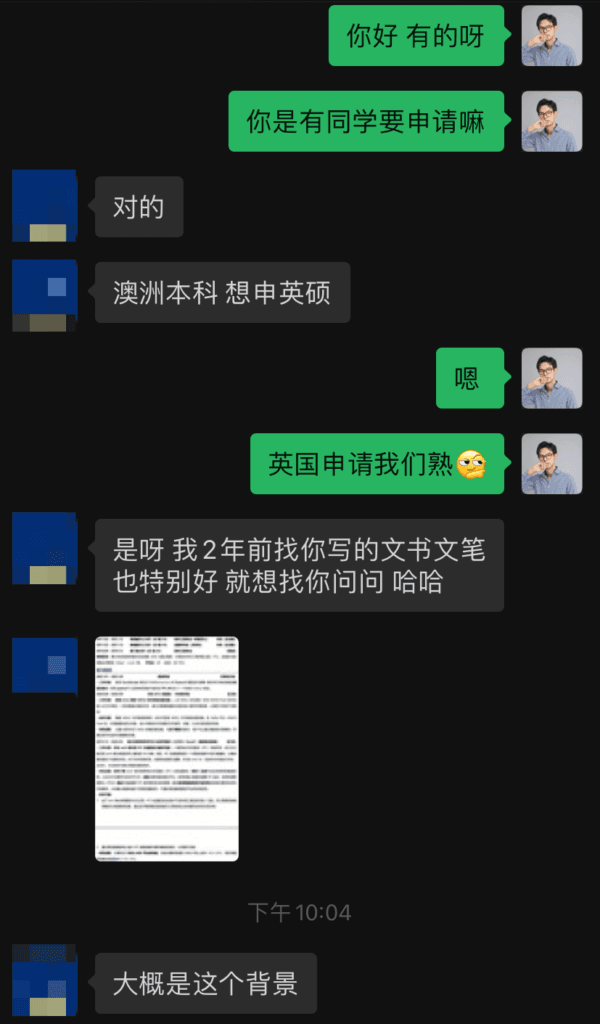Open contact avatar beside "大概是这个背景"
Screen dimensions: 600x1024
[x=45, y=980]
